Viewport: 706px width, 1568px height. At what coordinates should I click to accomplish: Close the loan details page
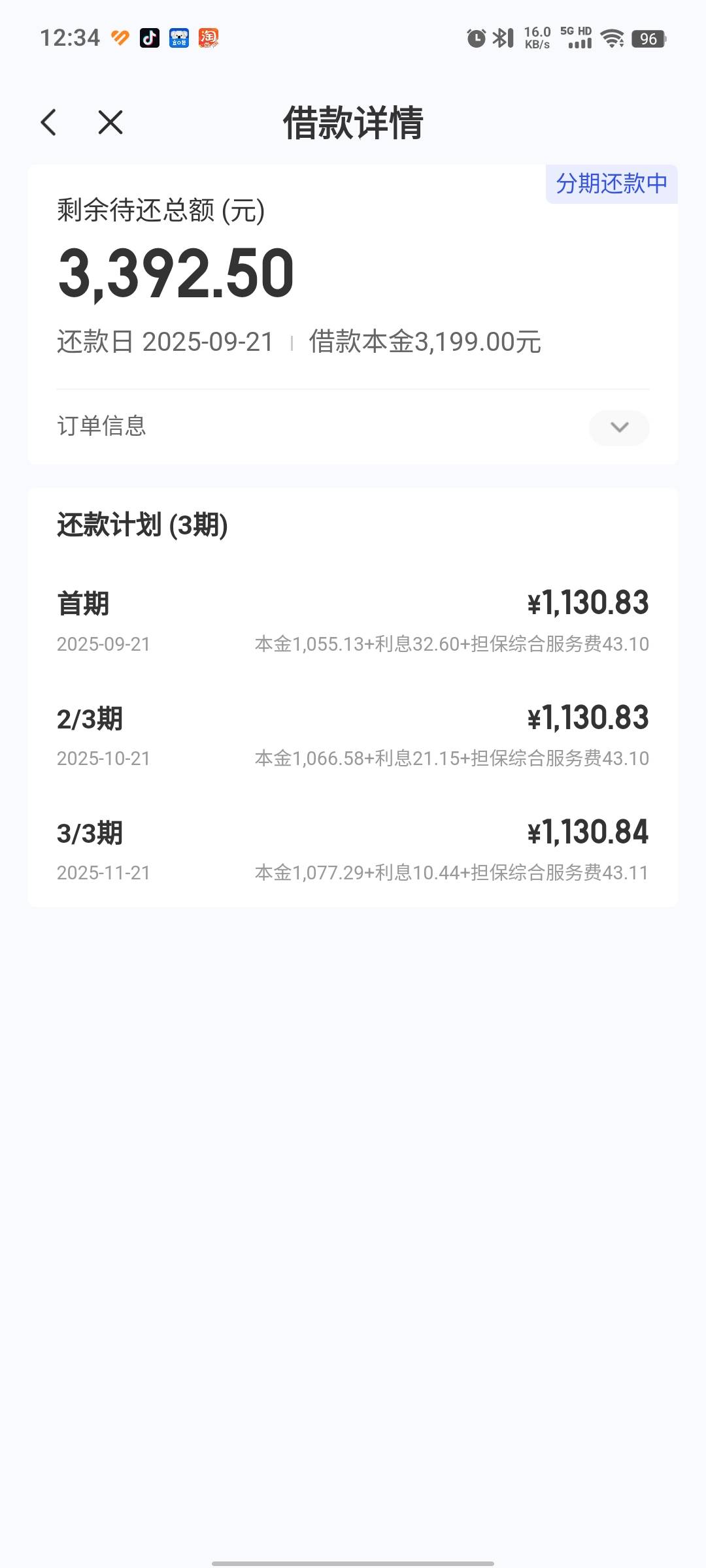110,122
